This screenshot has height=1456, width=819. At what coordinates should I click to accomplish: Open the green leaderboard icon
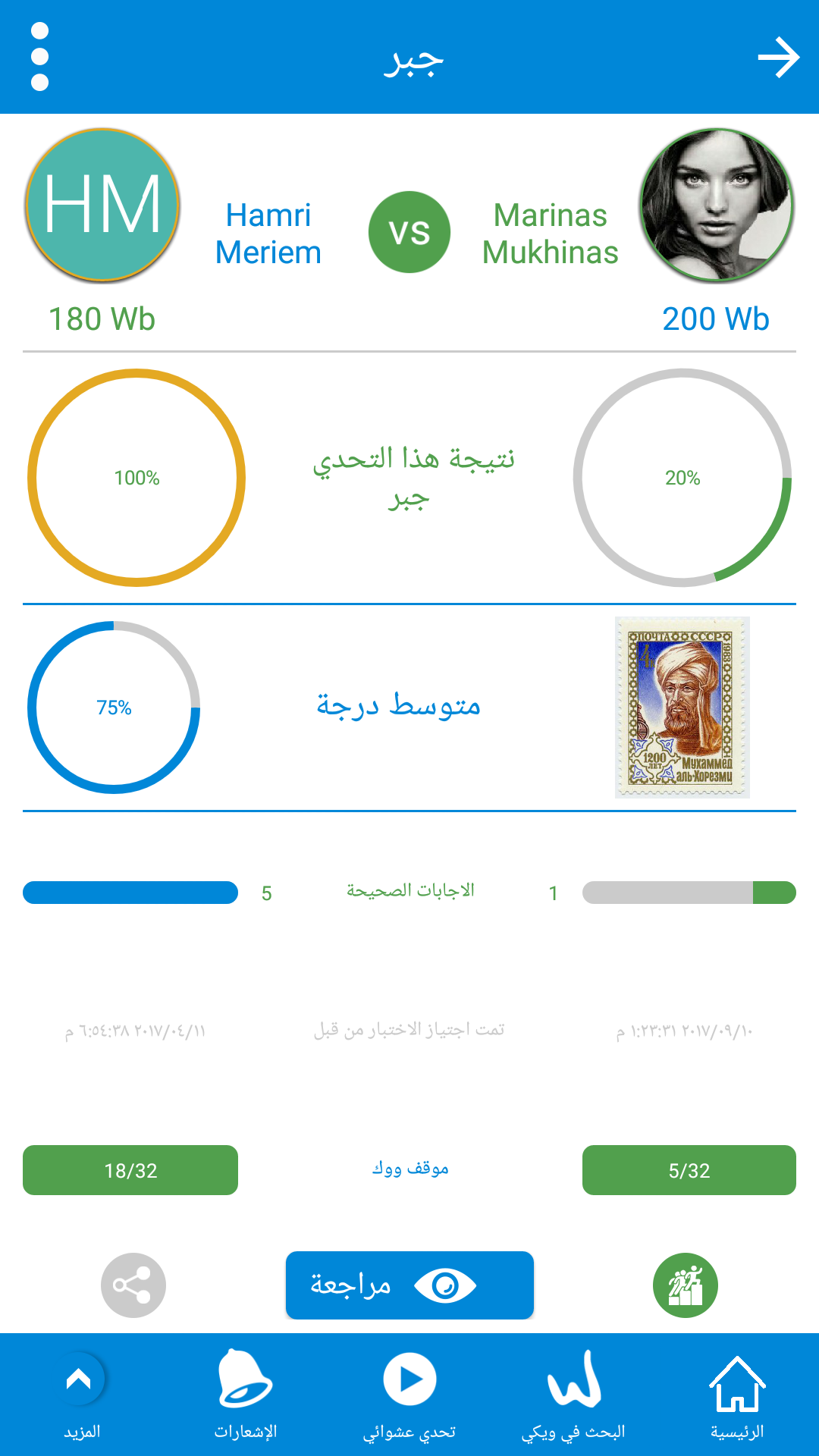686,1285
